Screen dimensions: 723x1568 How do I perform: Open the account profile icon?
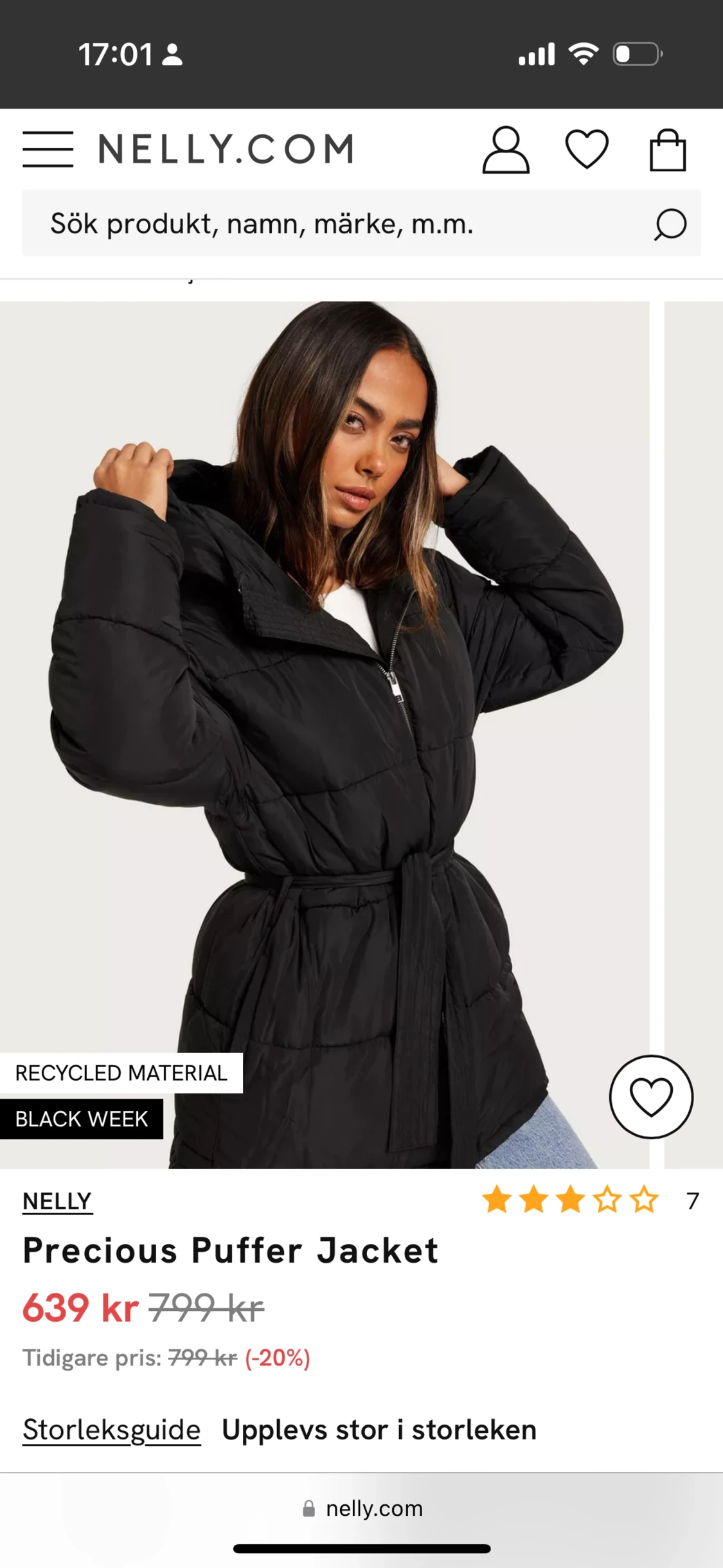[x=506, y=150]
